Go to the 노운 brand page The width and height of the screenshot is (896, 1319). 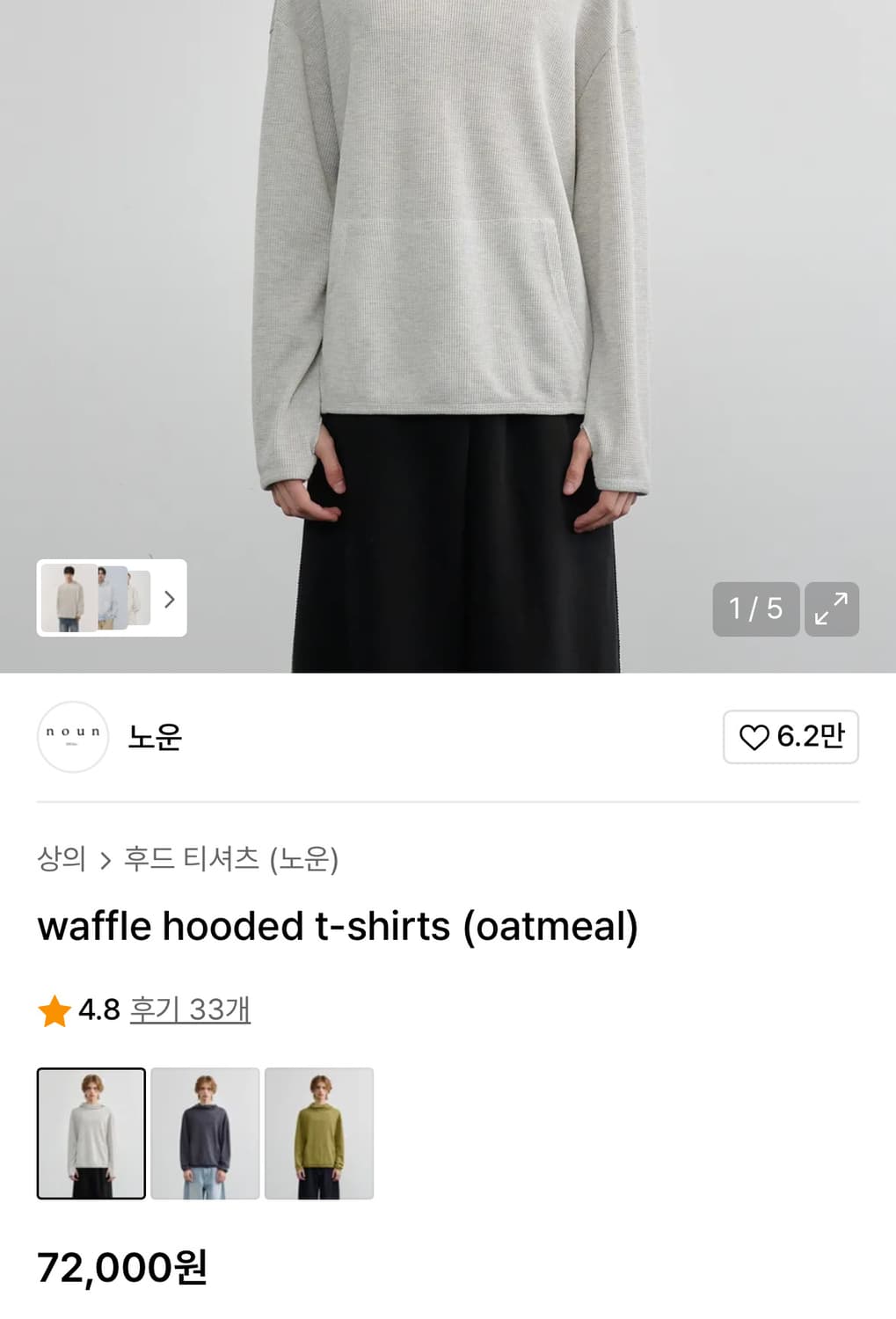(155, 738)
